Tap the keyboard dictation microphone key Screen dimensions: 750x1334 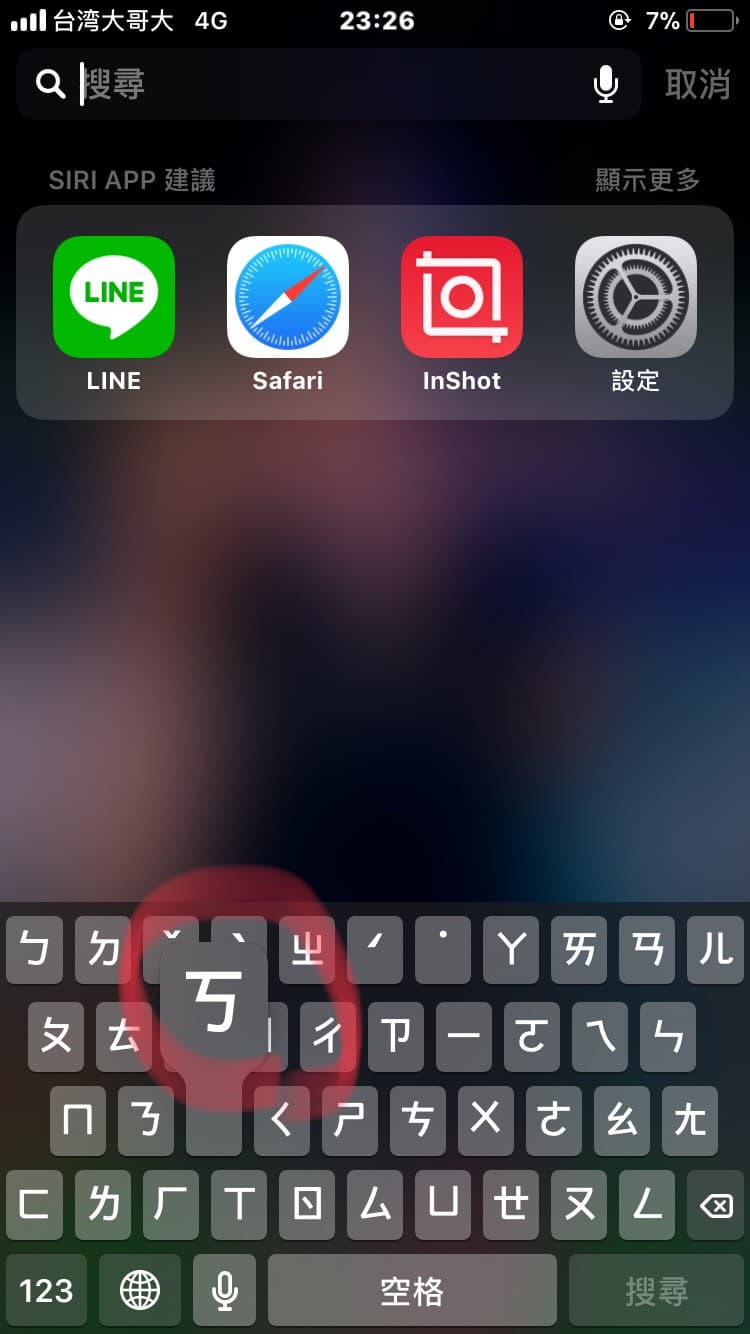tap(225, 1290)
